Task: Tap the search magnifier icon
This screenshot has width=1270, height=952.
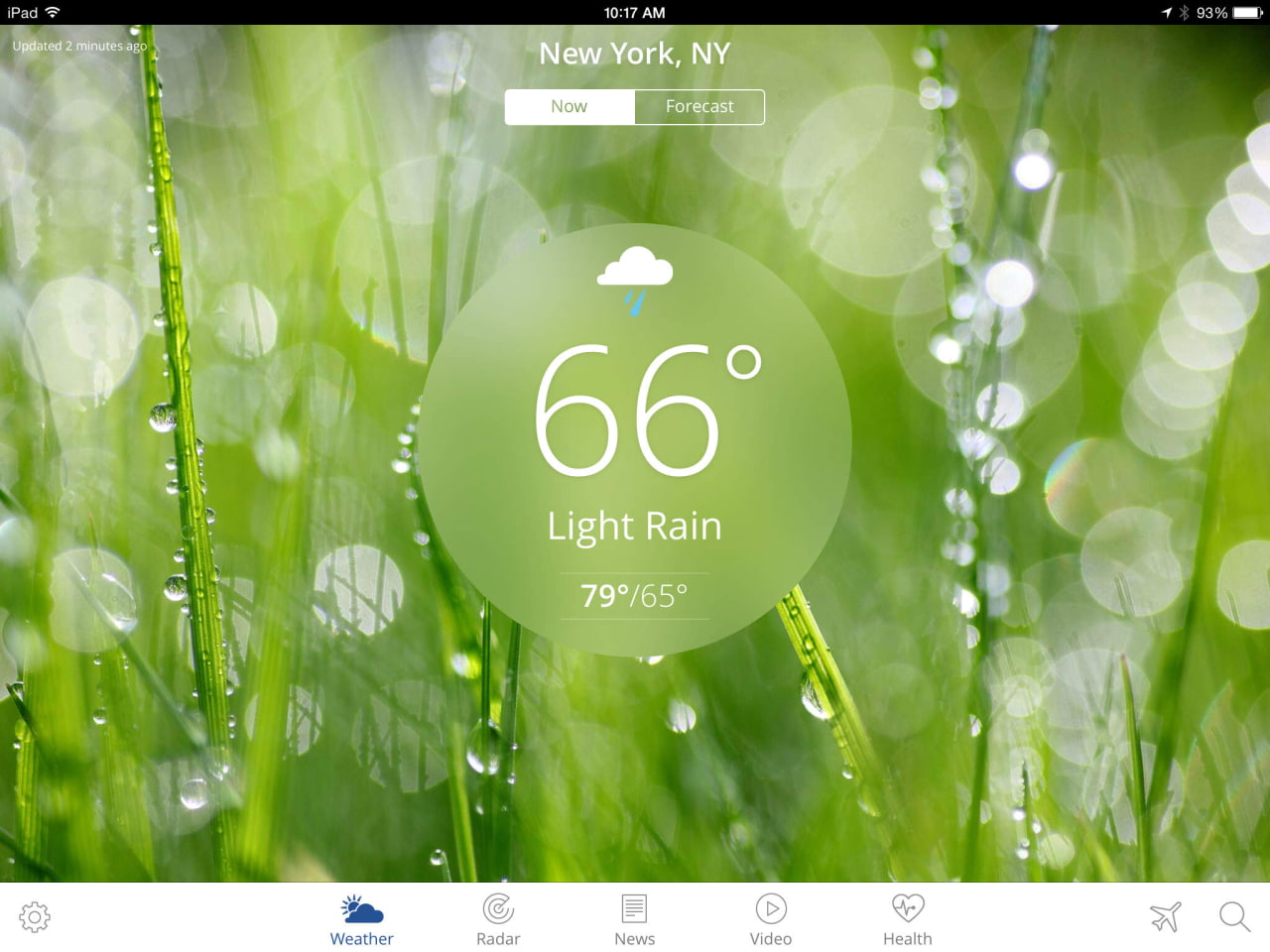Action: (x=1234, y=917)
